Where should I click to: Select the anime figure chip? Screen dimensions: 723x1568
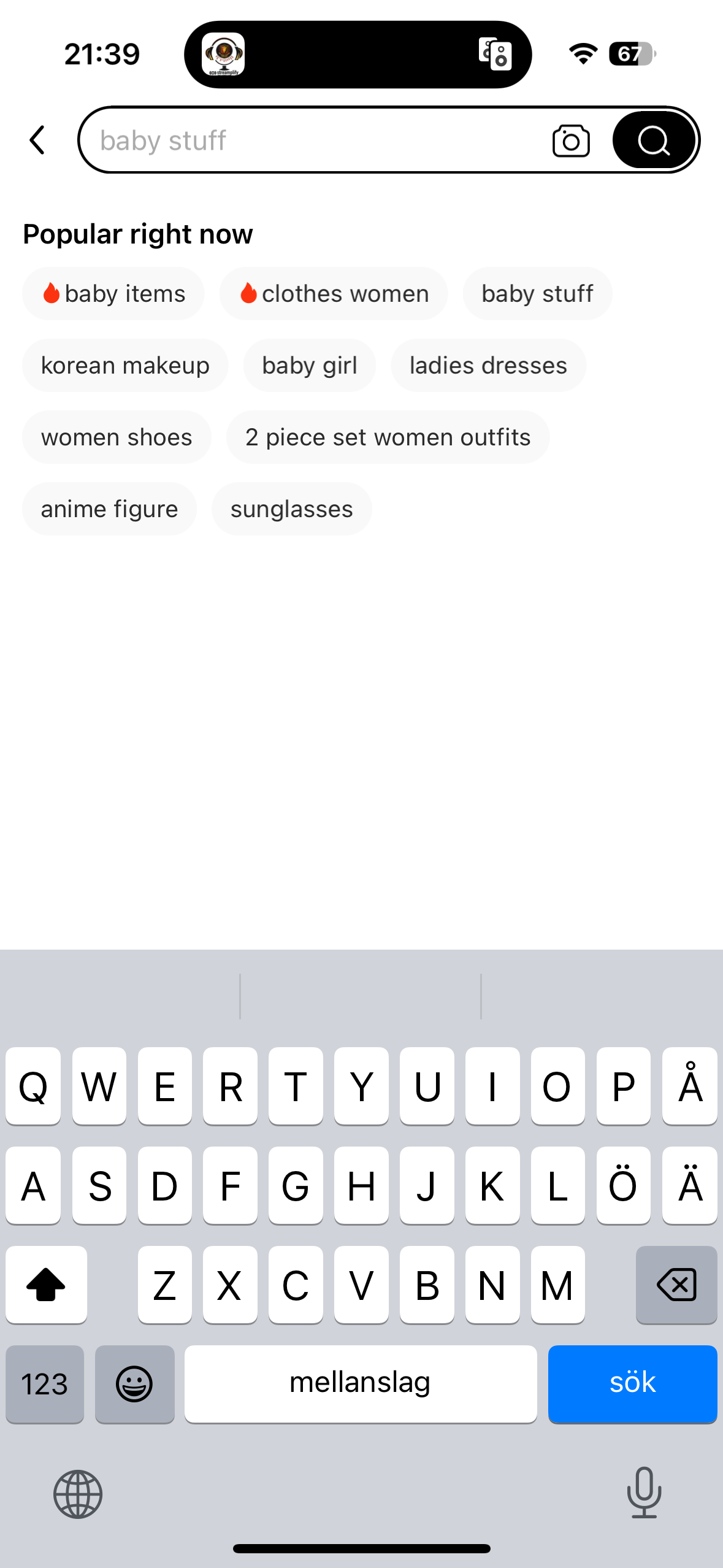click(109, 509)
